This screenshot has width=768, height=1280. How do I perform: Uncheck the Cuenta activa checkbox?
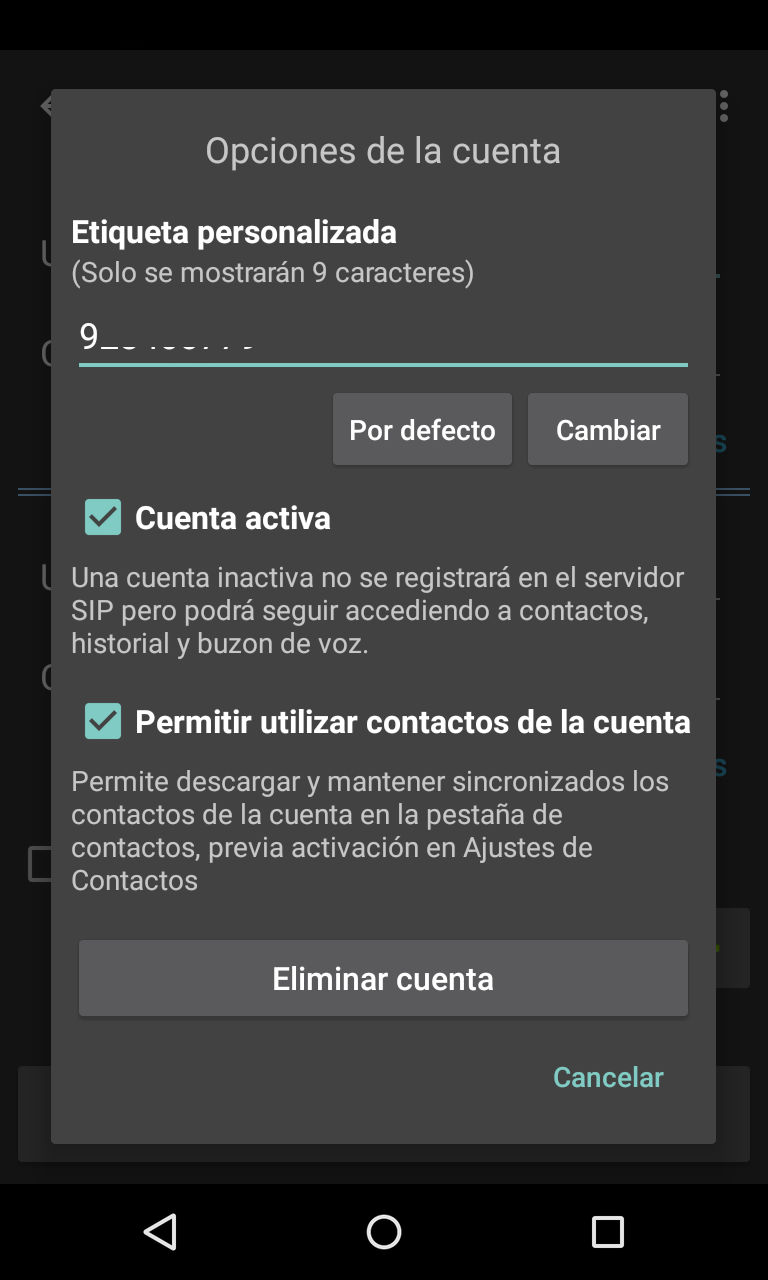[103, 517]
